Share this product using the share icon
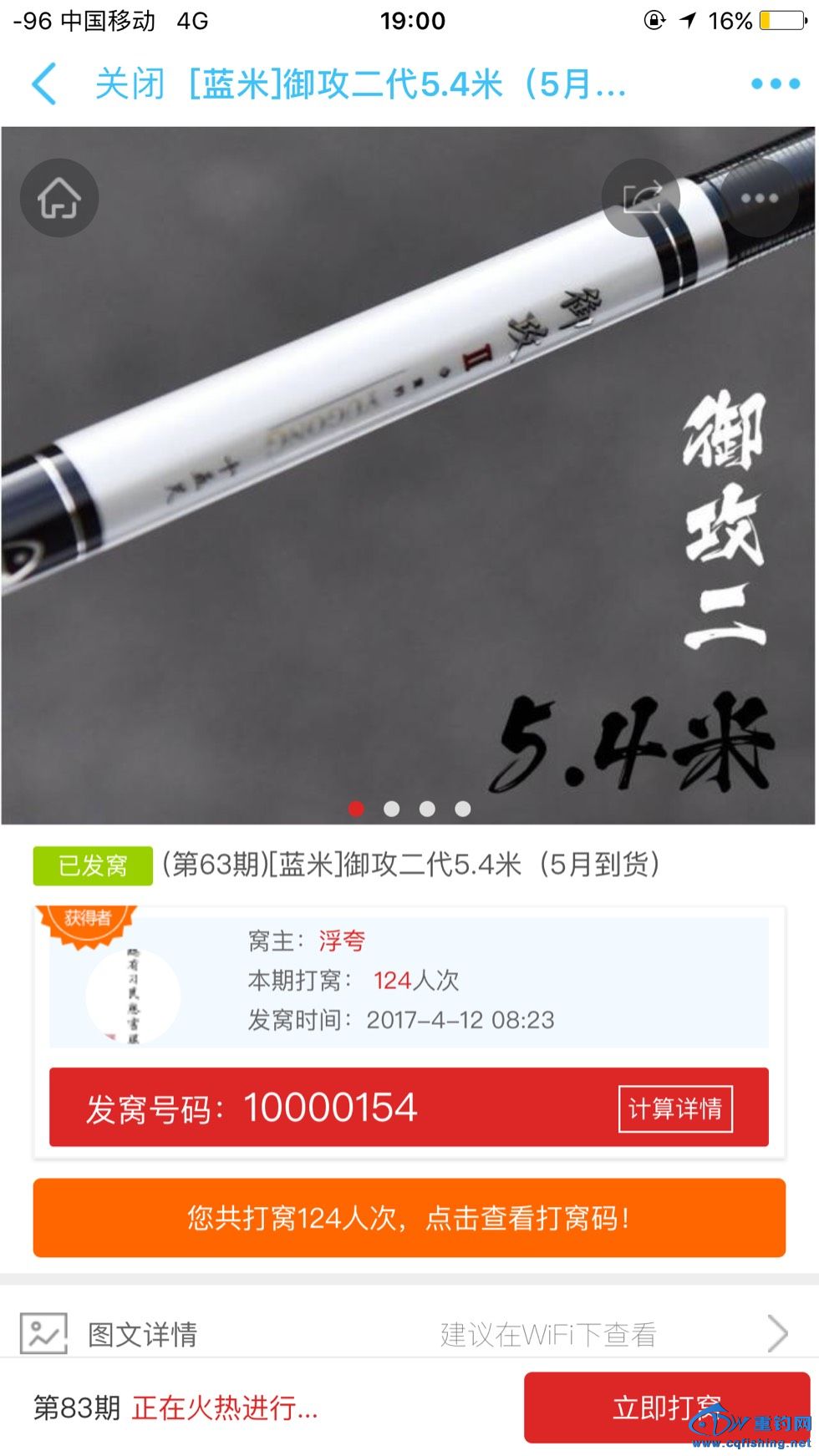 [x=641, y=198]
